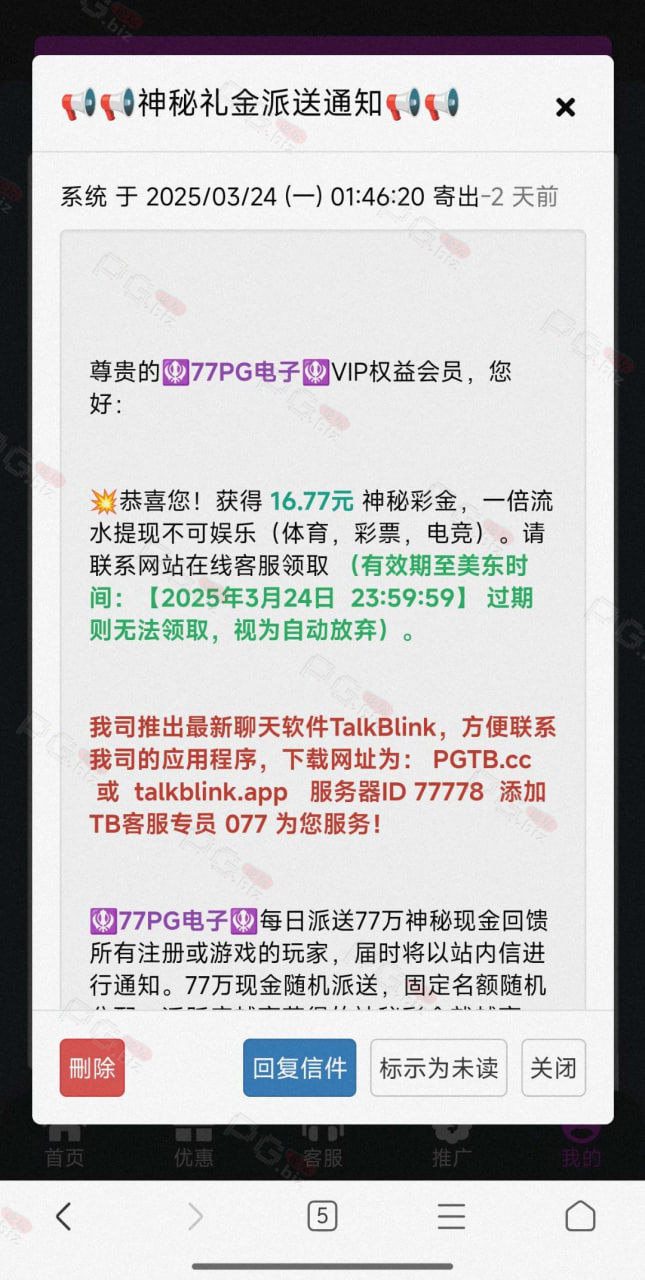The image size is (645, 1280).
Task: Close the mystery bonus notice dialog
Action: point(565,107)
